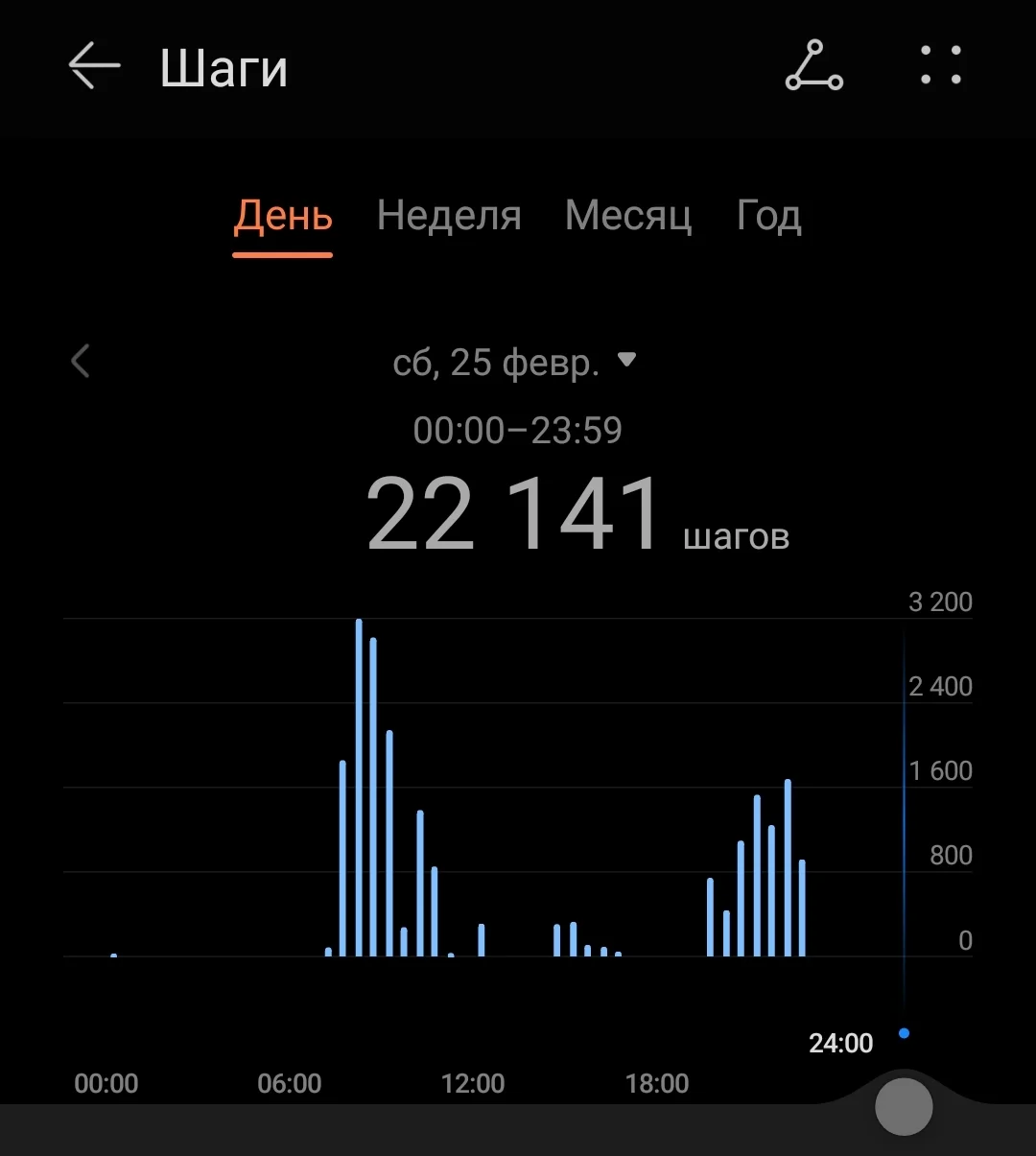Tap the gray chart slider handle

[904, 1106]
